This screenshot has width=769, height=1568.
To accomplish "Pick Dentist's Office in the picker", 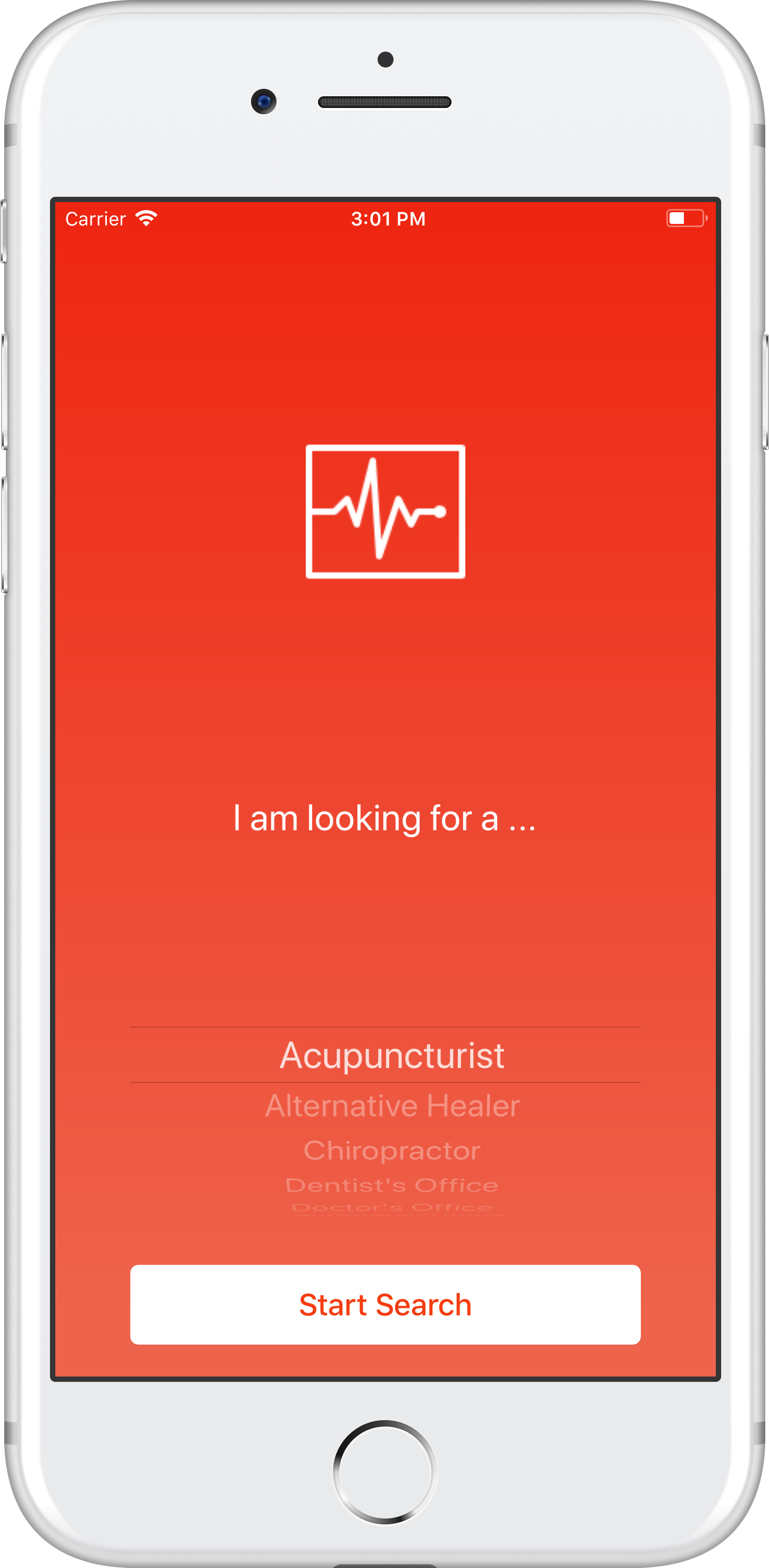I will [x=392, y=1185].
